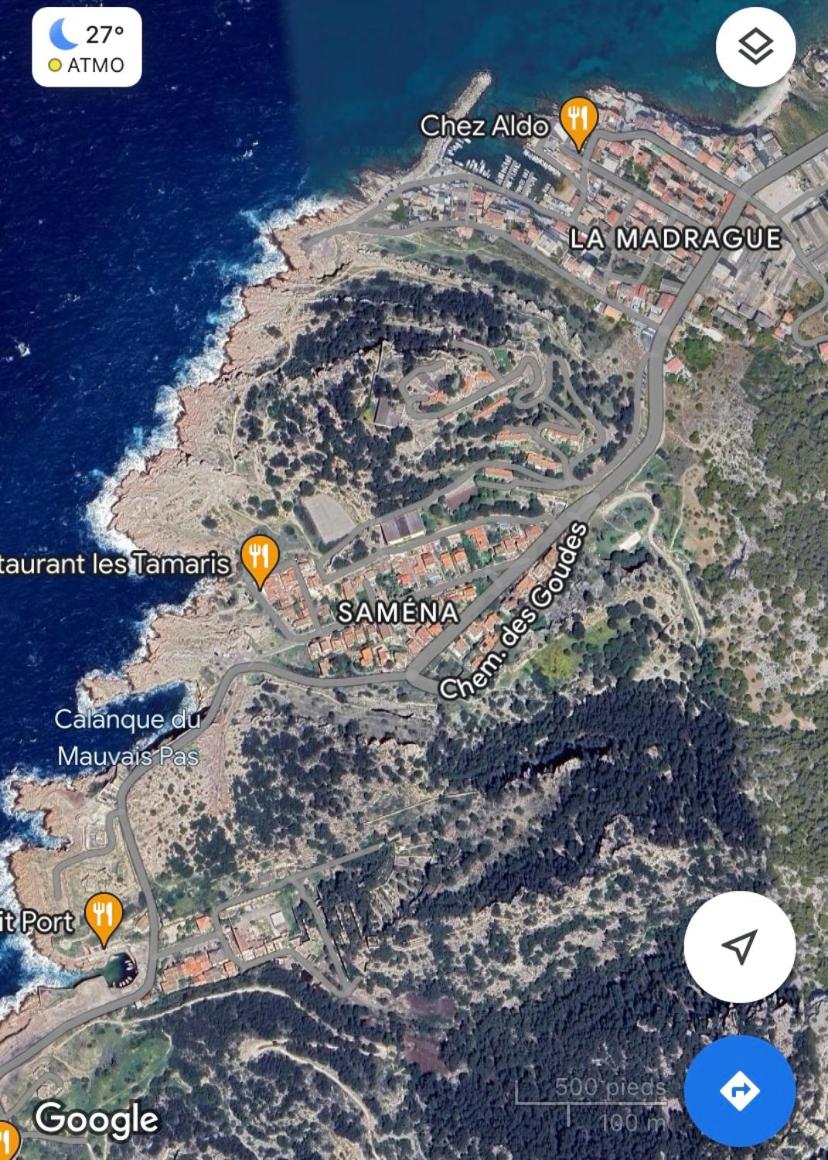
Task: Center the map on my location
Action: pyautogui.click(x=739, y=946)
